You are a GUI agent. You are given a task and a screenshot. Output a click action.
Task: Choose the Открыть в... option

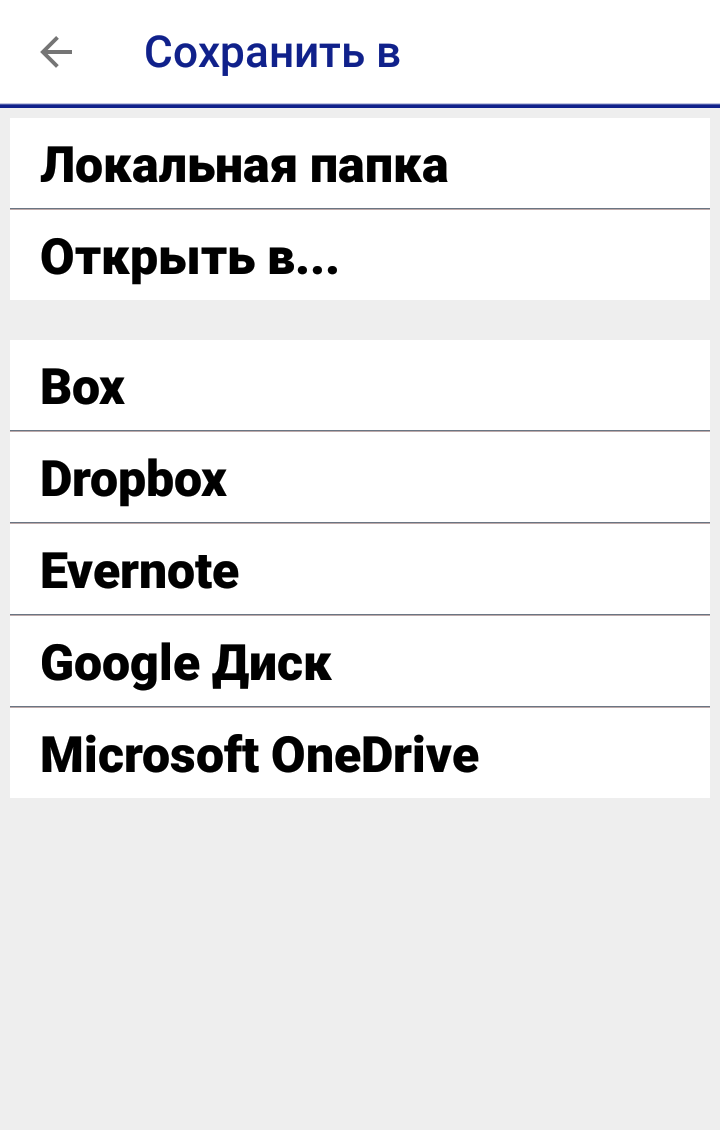(359, 257)
